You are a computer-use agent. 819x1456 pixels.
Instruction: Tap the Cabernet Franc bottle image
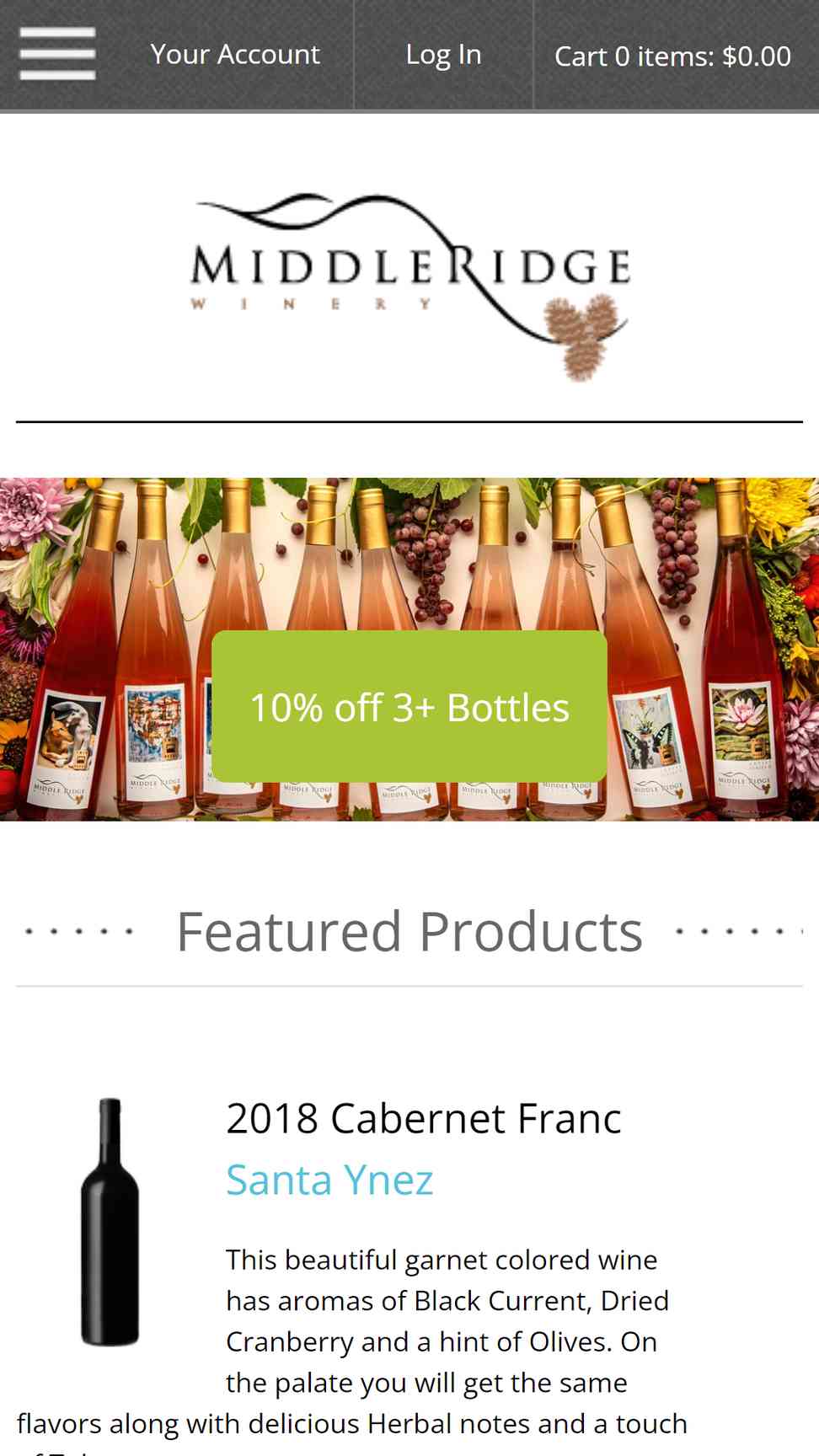[x=110, y=1221]
